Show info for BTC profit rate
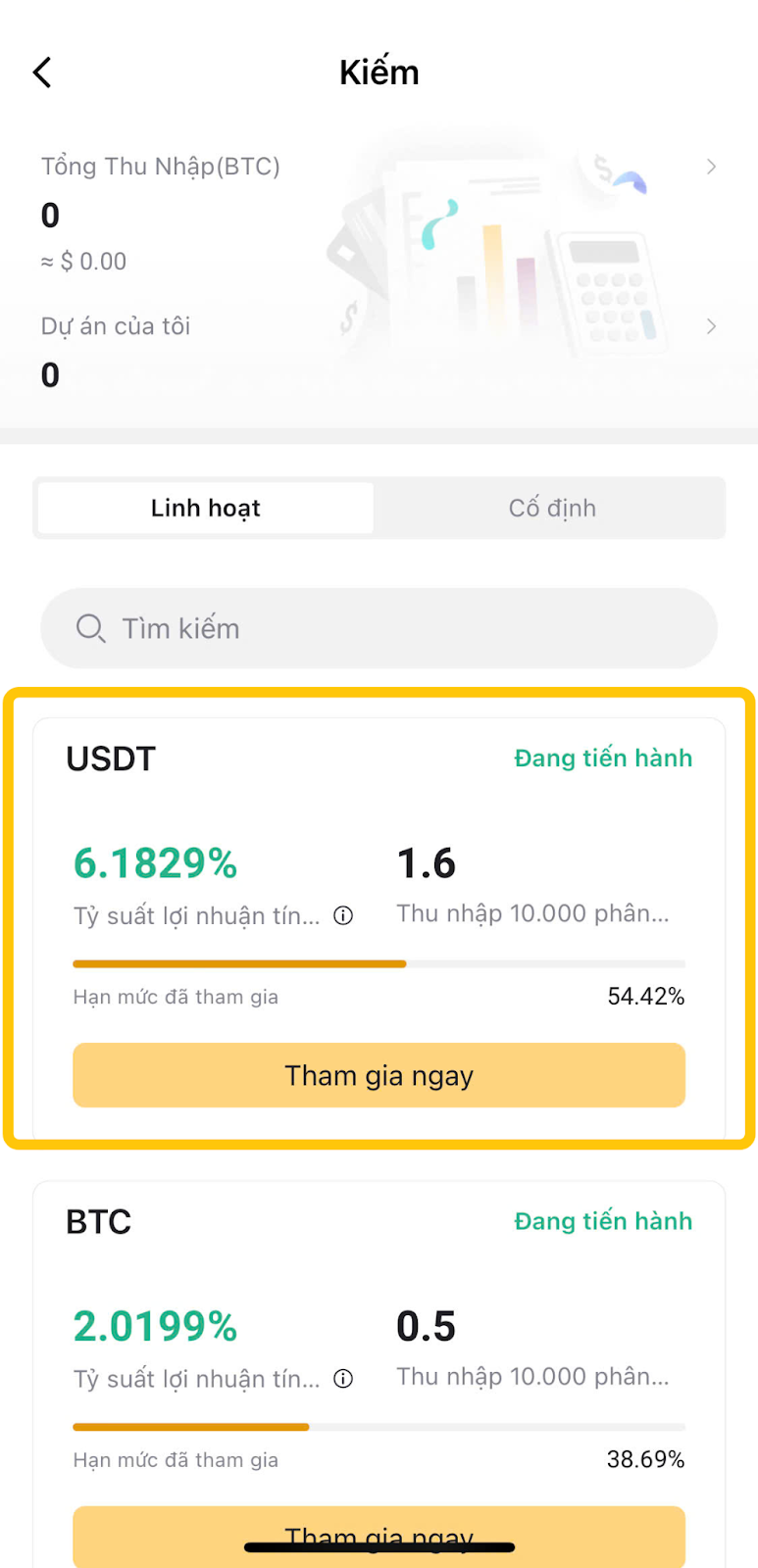 (x=343, y=1379)
